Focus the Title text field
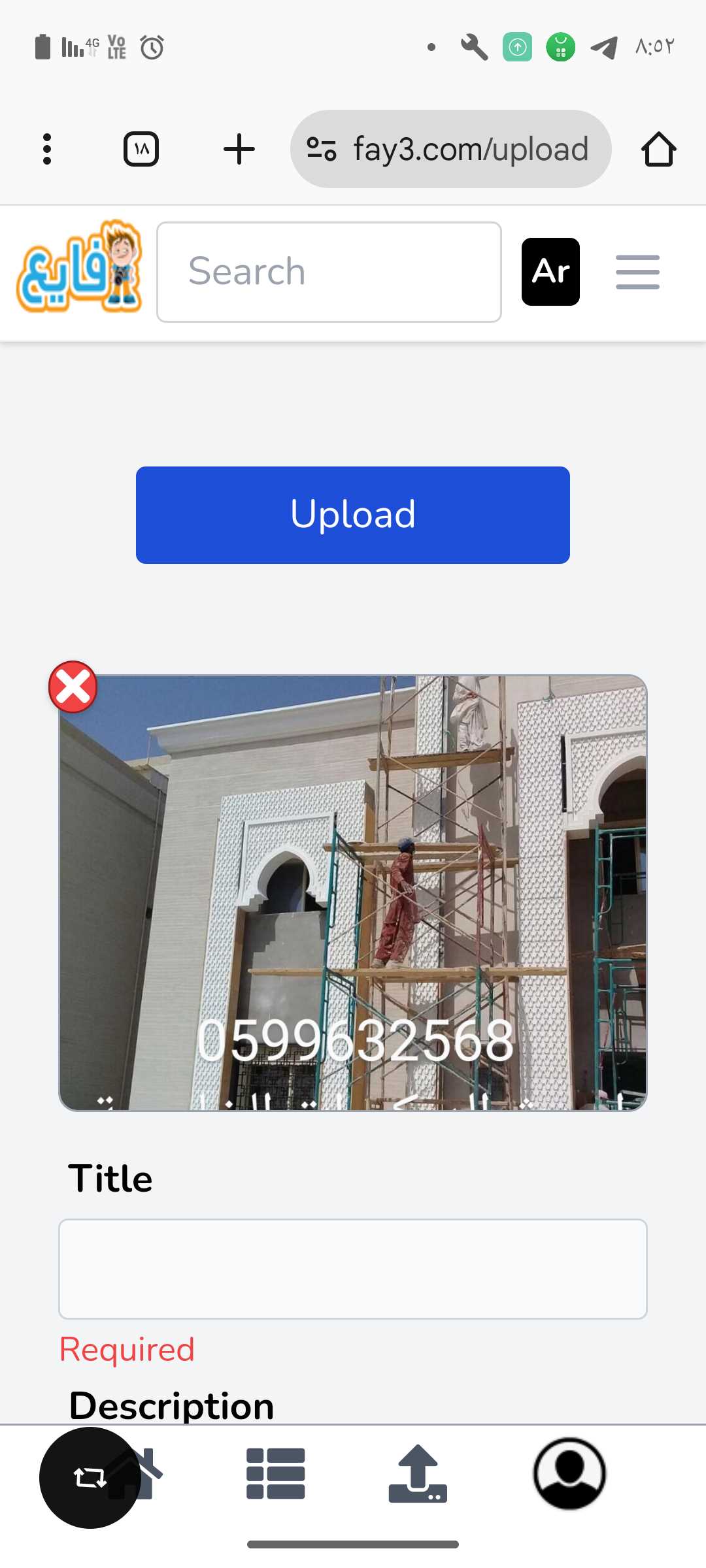 tap(353, 1269)
